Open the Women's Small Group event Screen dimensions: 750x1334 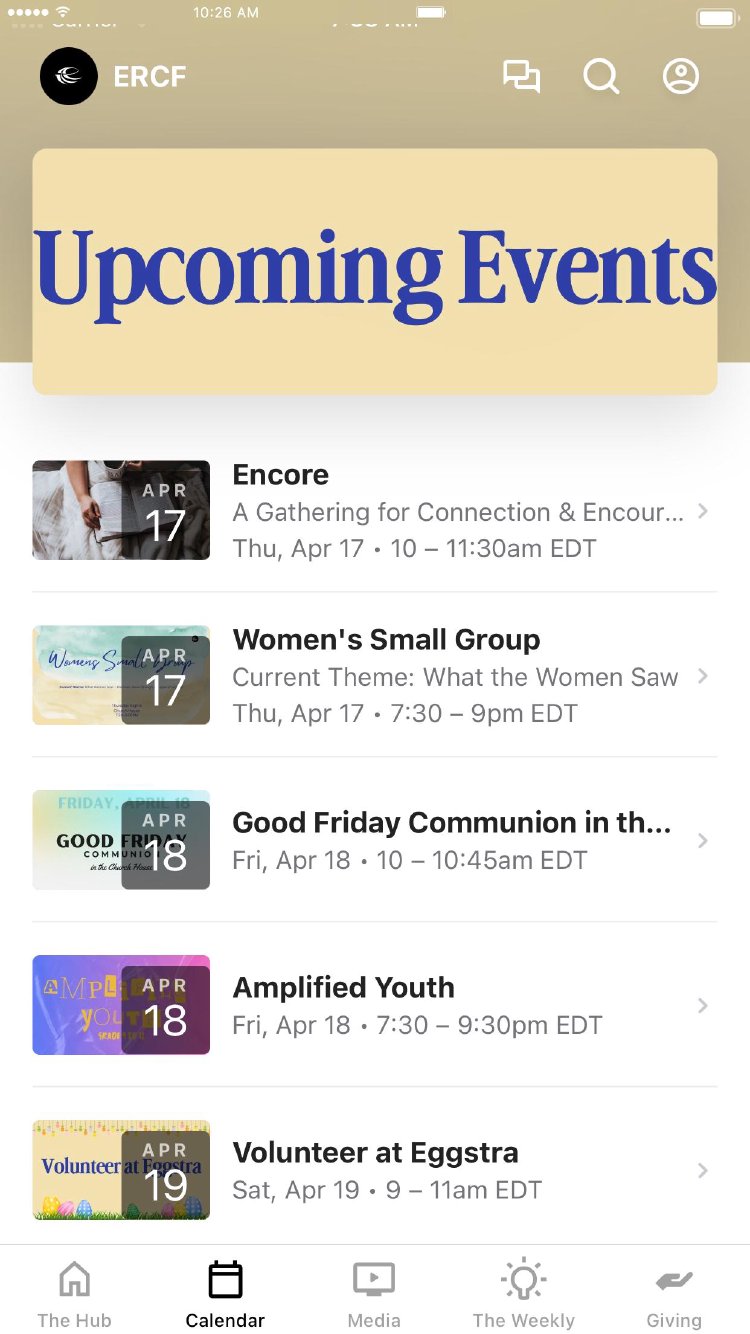pos(375,675)
